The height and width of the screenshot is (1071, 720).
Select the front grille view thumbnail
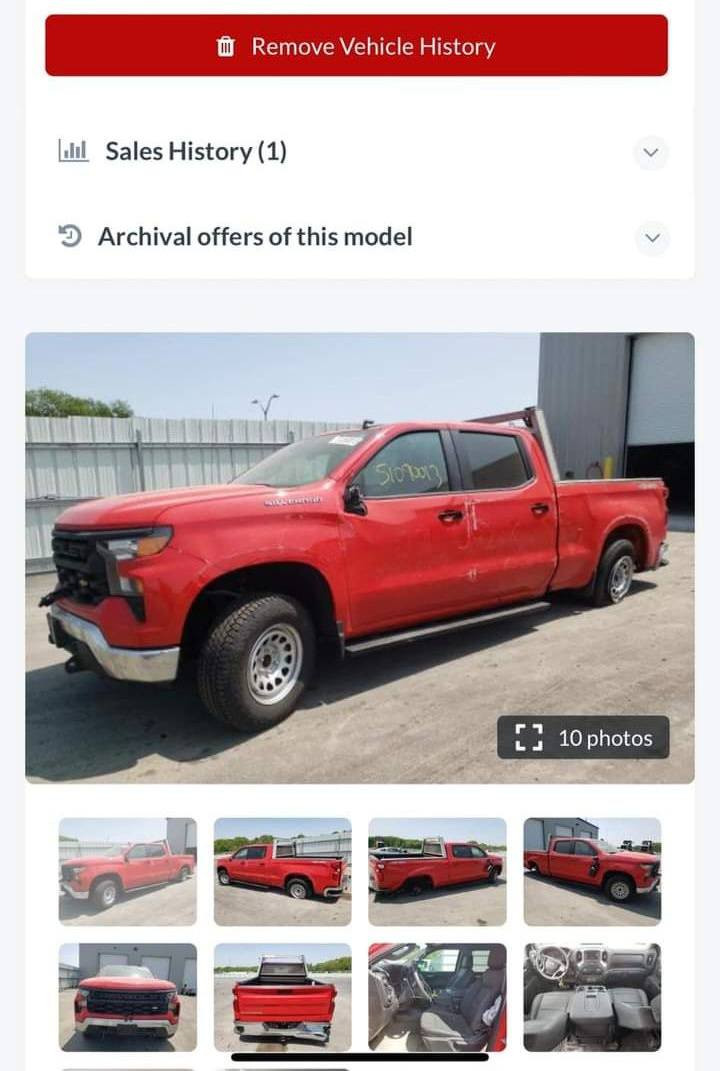pos(128,996)
